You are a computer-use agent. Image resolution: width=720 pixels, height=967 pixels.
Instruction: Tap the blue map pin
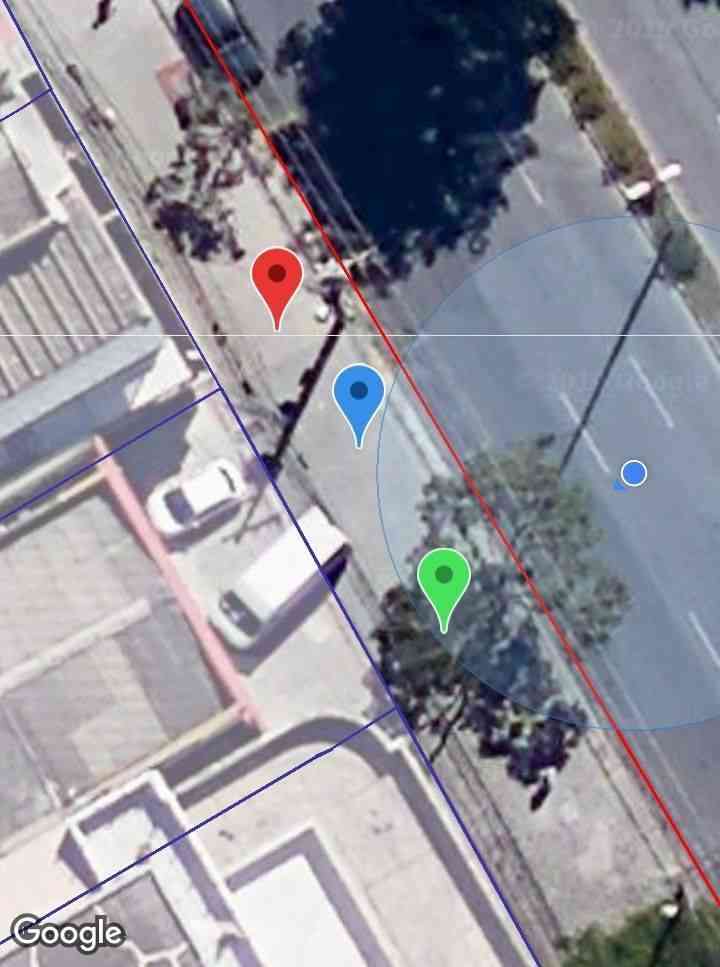tap(358, 396)
